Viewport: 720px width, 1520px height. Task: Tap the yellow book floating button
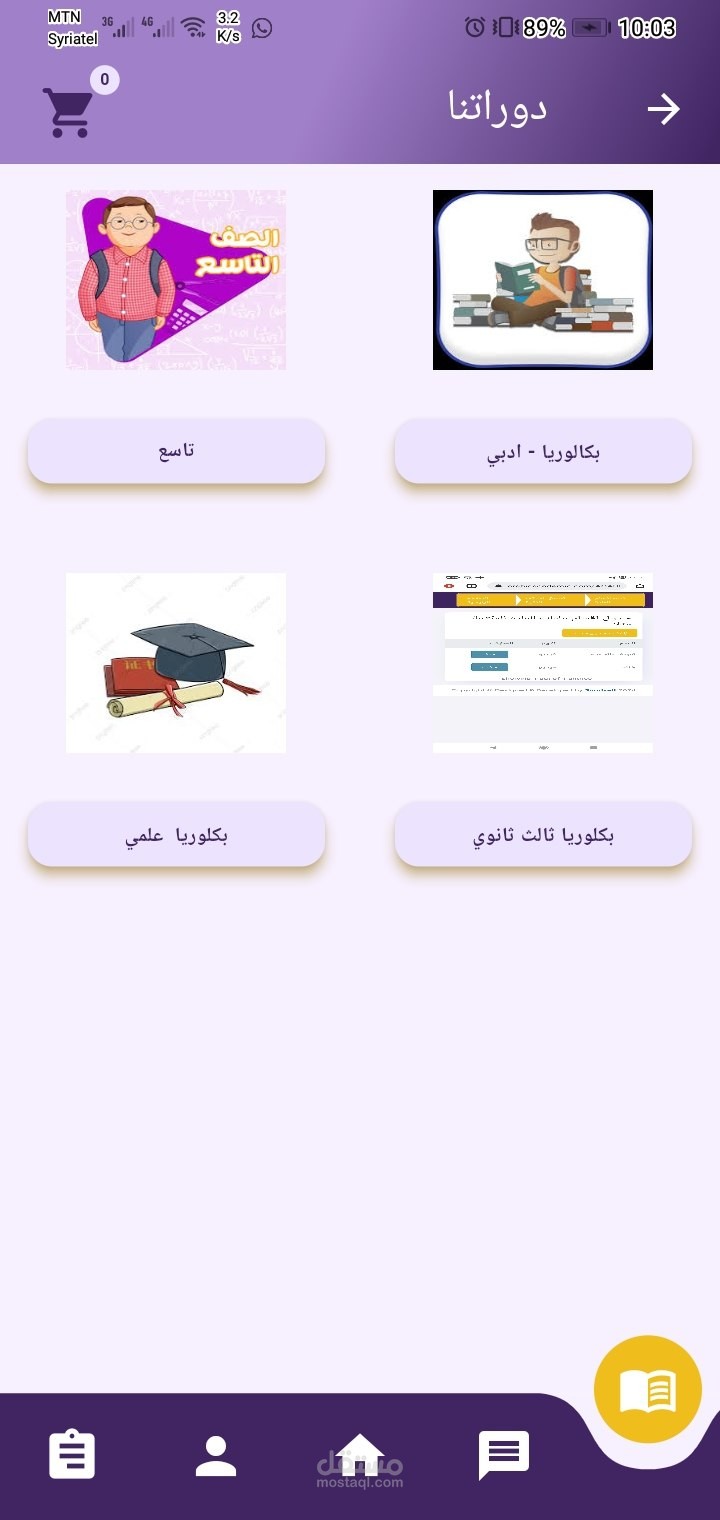tap(648, 1390)
